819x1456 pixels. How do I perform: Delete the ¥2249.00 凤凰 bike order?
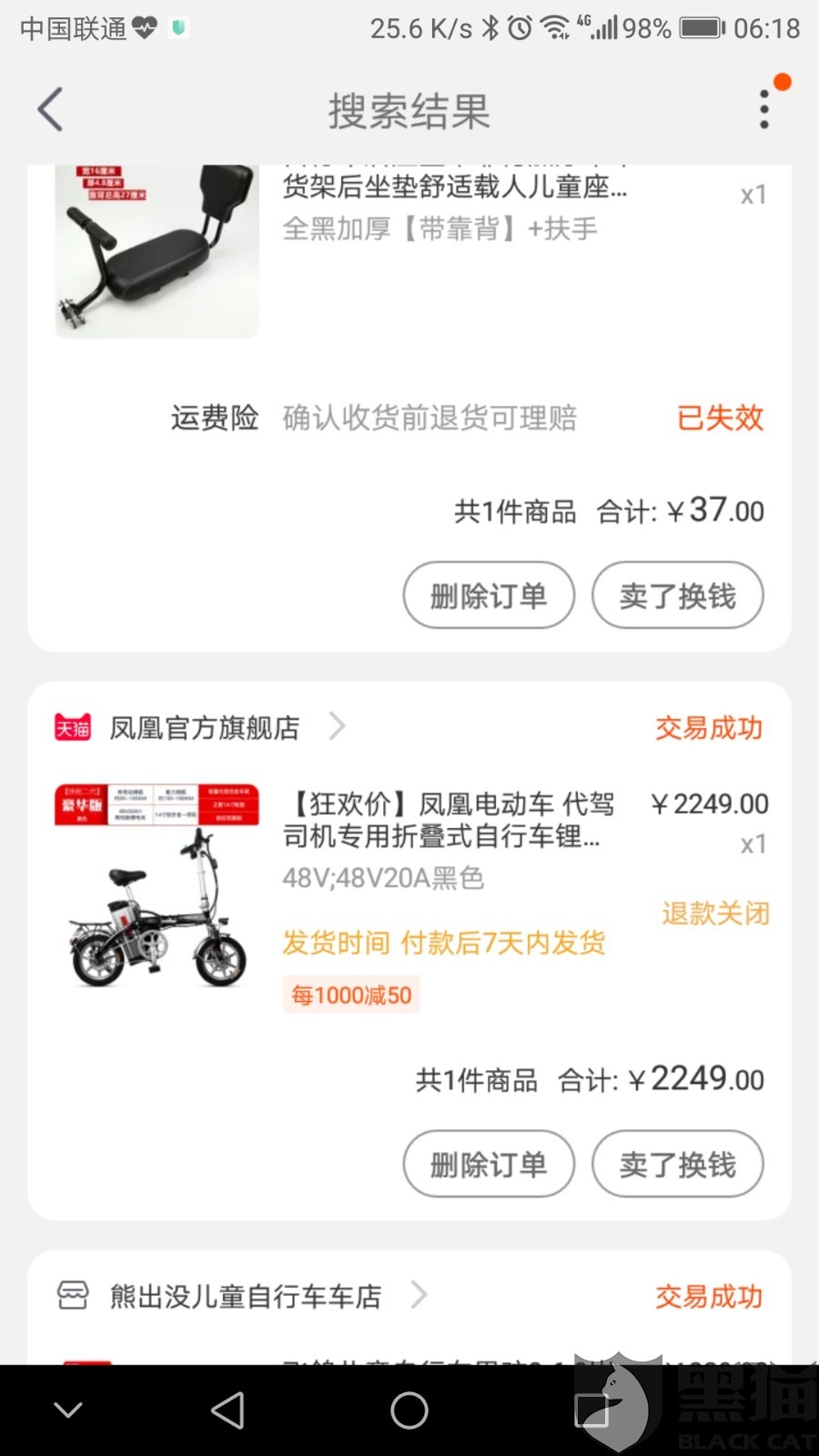[x=489, y=1165]
